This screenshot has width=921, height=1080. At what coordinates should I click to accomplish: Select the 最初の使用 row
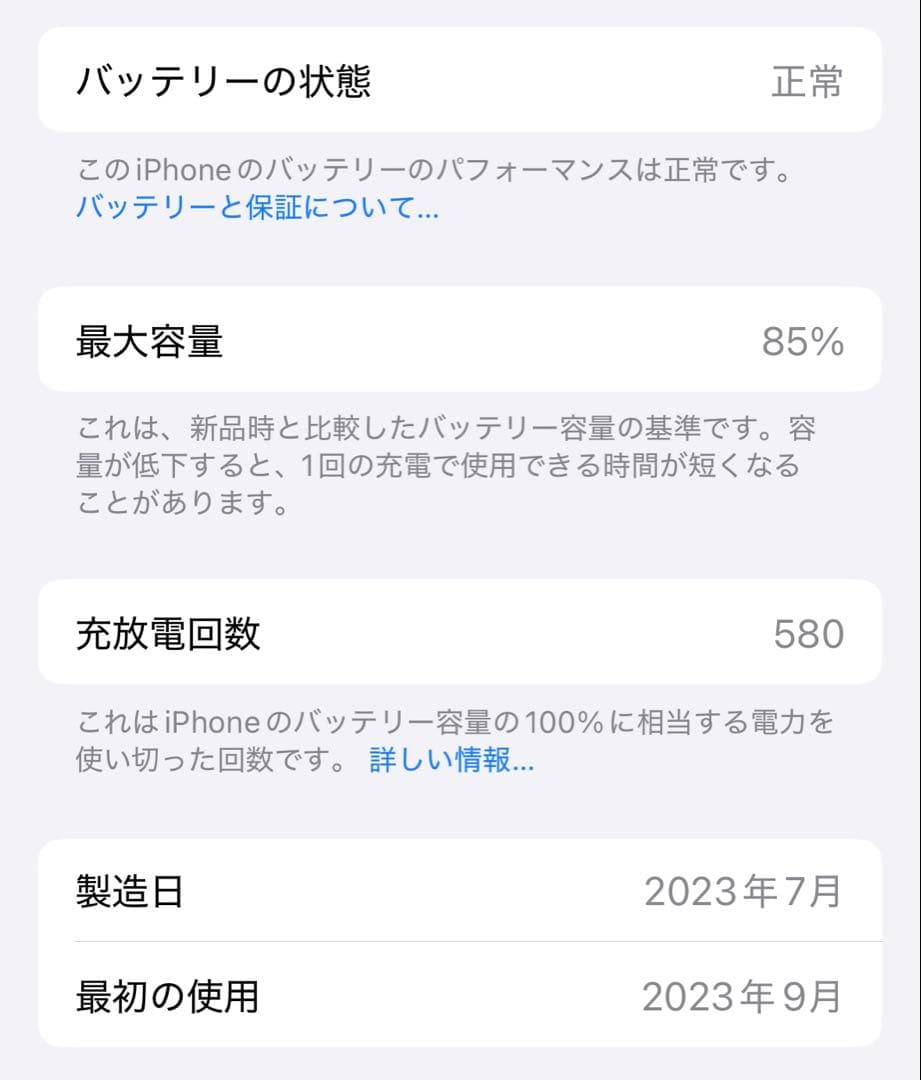[x=460, y=996]
